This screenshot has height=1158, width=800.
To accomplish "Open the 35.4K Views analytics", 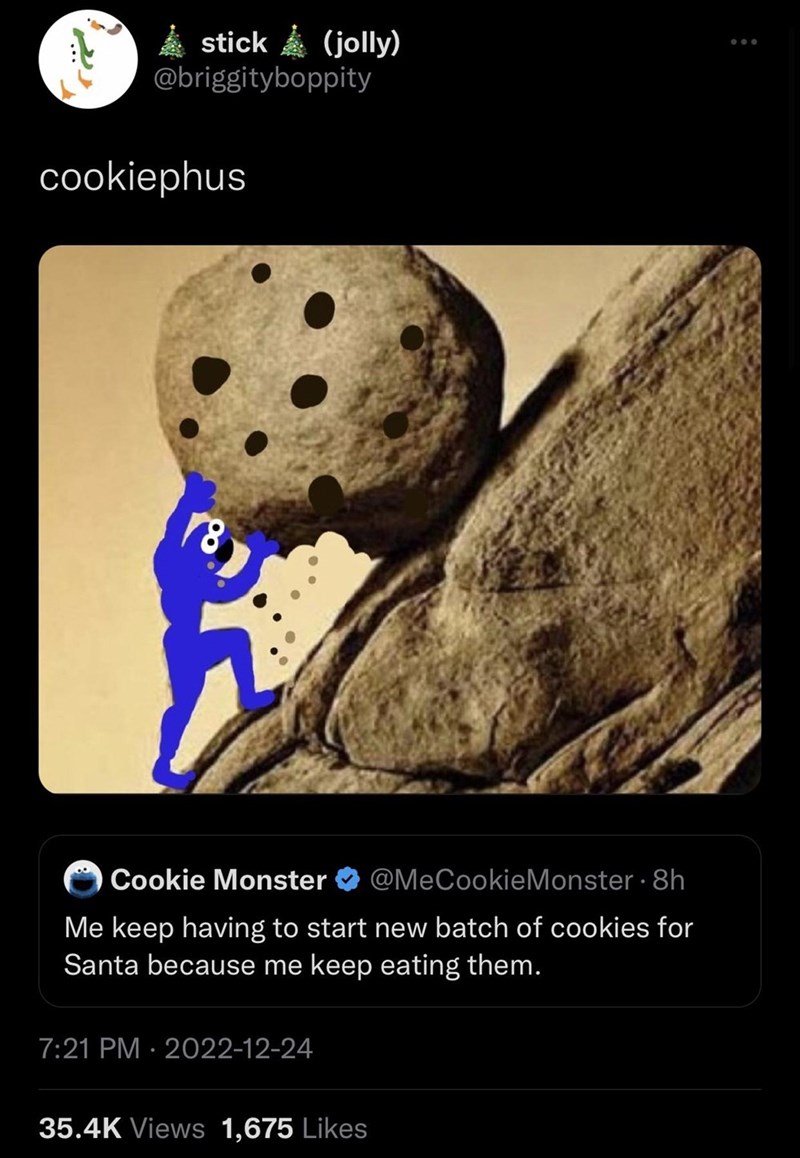I will [x=122, y=1129].
